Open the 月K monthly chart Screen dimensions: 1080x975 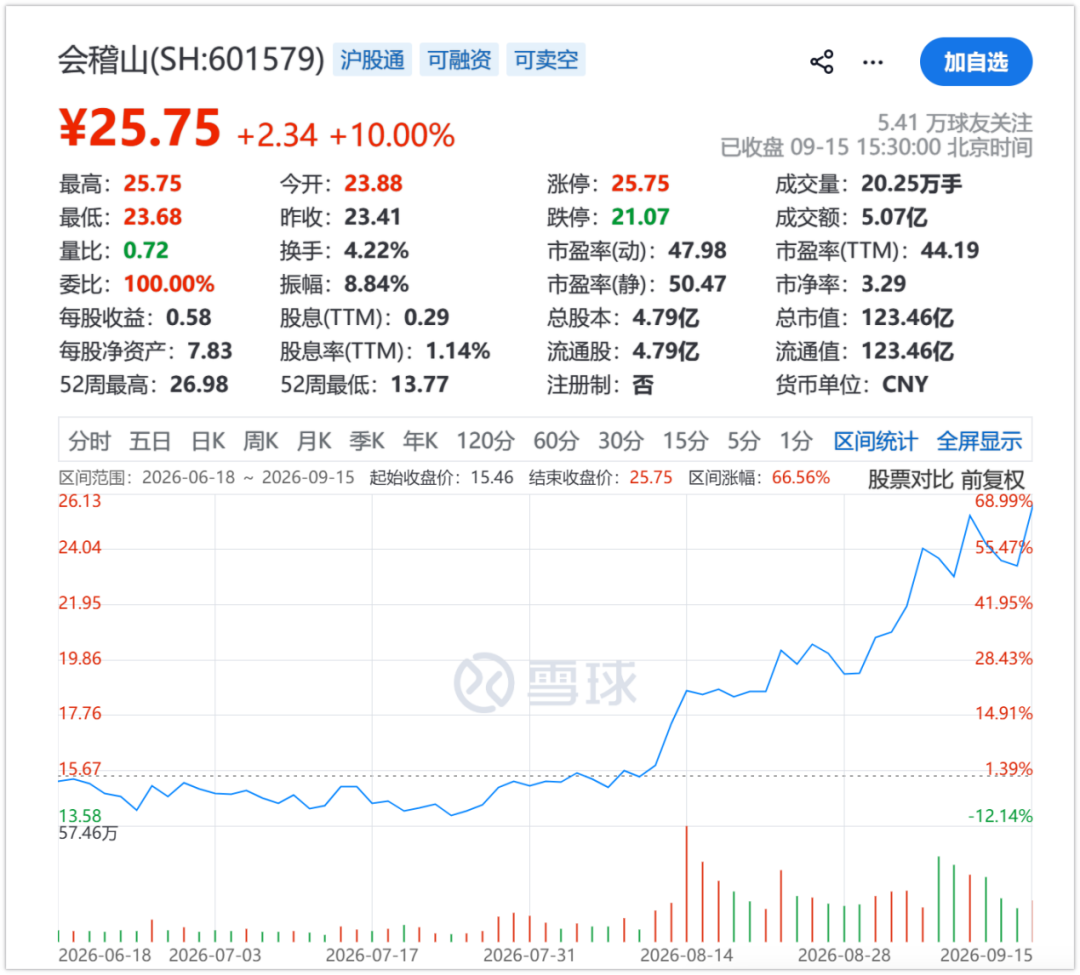(314, 441)
